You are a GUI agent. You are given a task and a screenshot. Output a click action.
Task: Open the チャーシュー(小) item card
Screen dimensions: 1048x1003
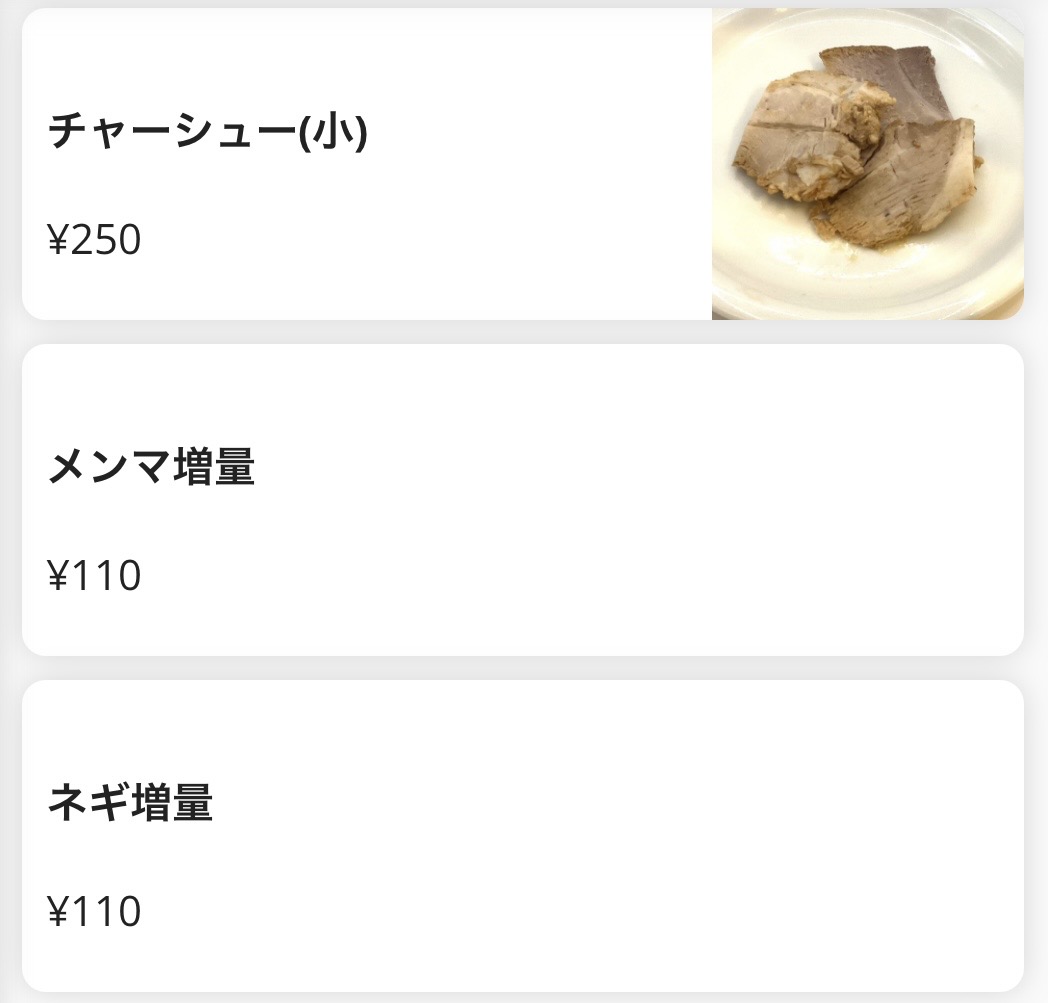(x=366, y=165)
